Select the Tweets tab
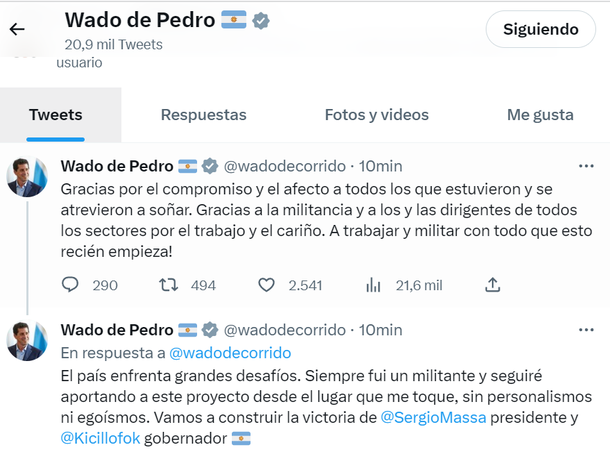 [56, 115]
